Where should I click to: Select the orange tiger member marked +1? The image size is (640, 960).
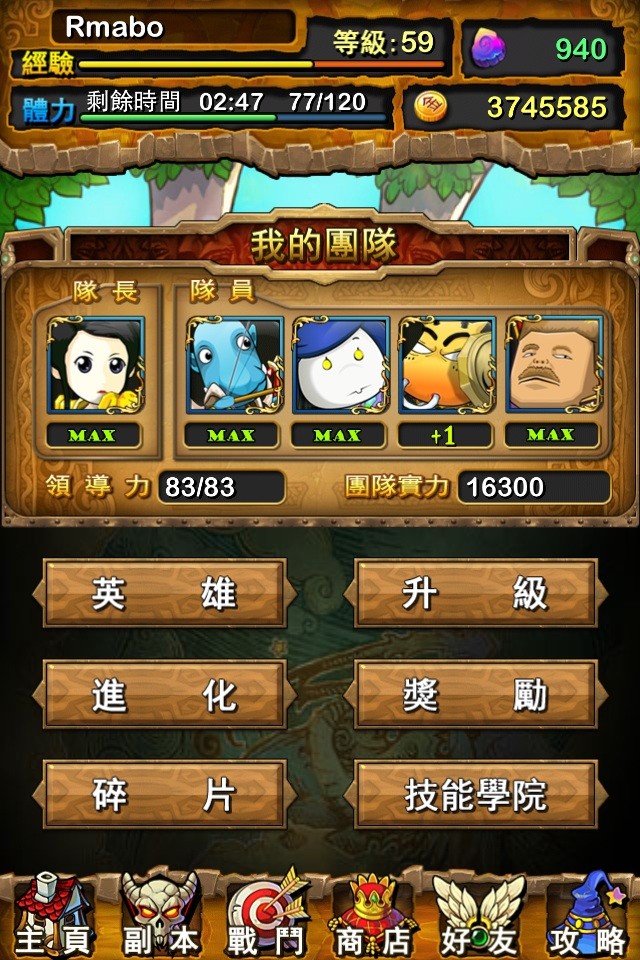pos(446,366)
